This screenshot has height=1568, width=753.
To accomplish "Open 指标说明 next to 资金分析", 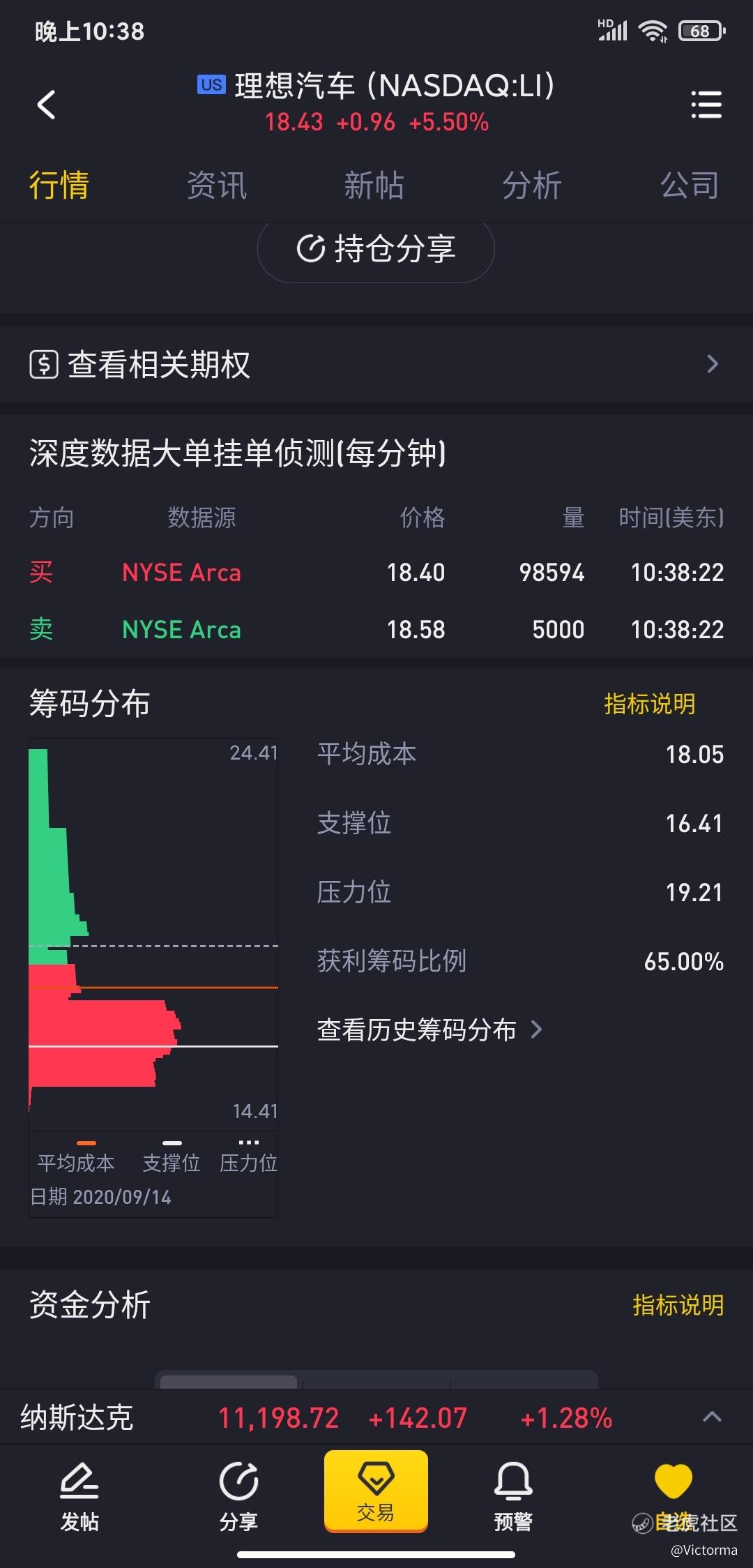I will 678,1305.
